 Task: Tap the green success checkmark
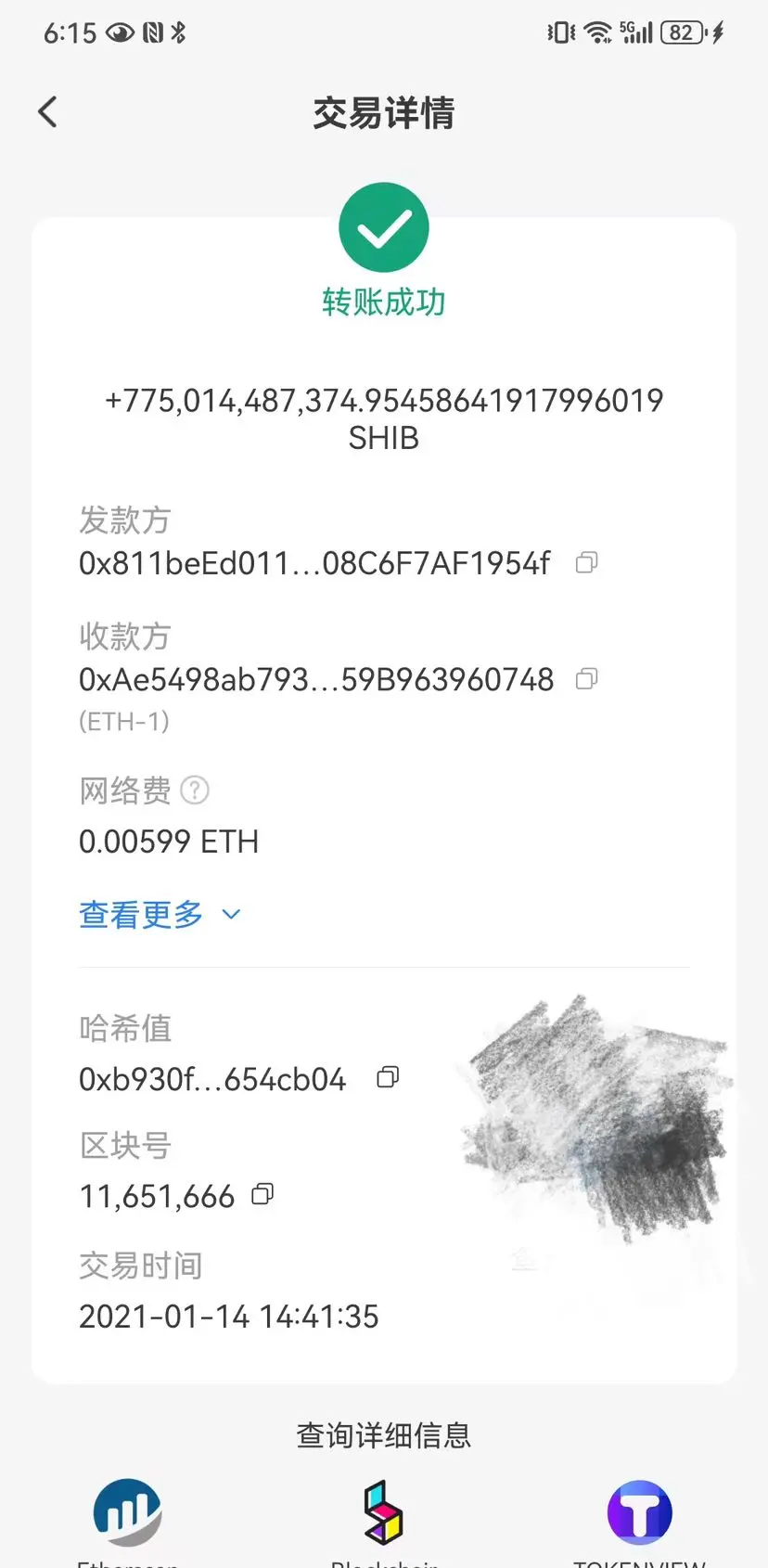coord(384,226)
